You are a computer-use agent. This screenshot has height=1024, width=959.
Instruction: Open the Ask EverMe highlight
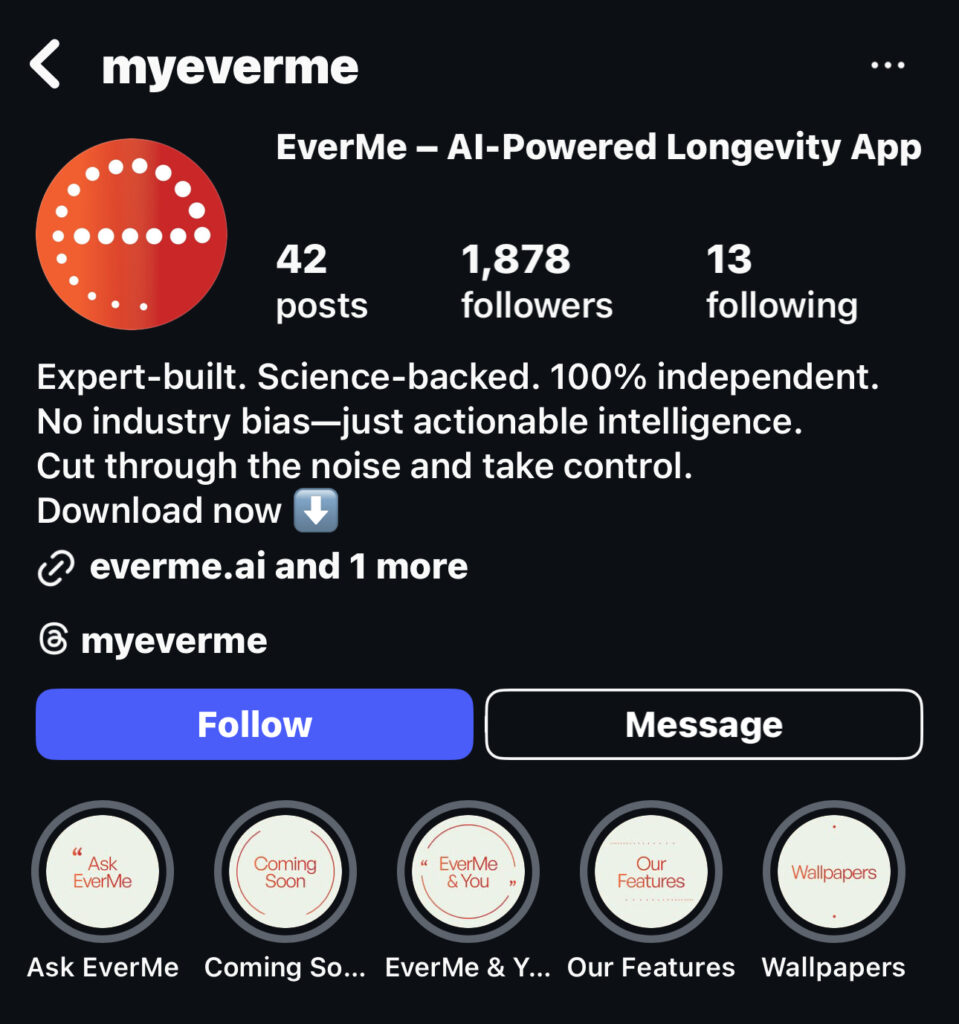(x=103, y=872)
